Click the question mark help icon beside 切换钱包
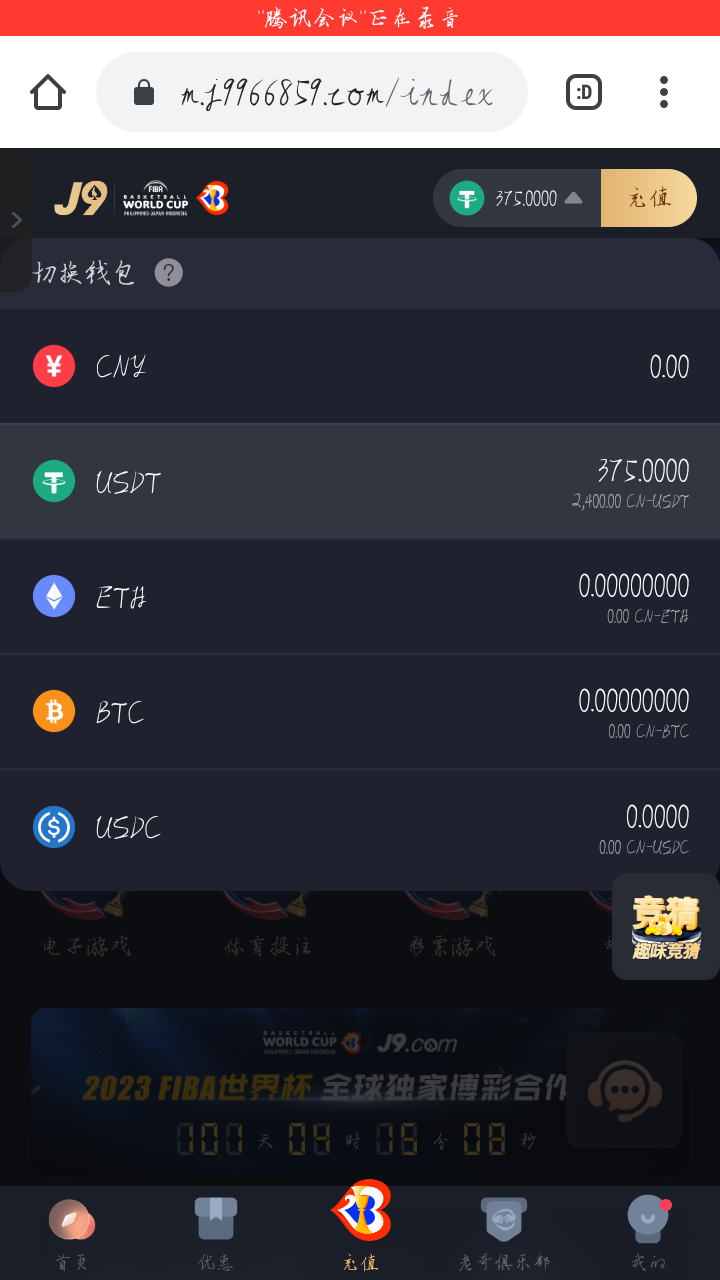 (169, 272)
